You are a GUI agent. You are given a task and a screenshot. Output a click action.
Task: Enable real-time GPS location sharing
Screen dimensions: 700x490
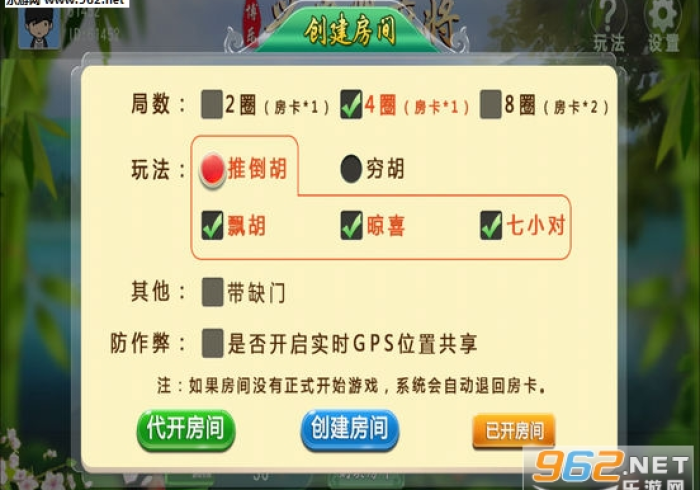[212, 344]
